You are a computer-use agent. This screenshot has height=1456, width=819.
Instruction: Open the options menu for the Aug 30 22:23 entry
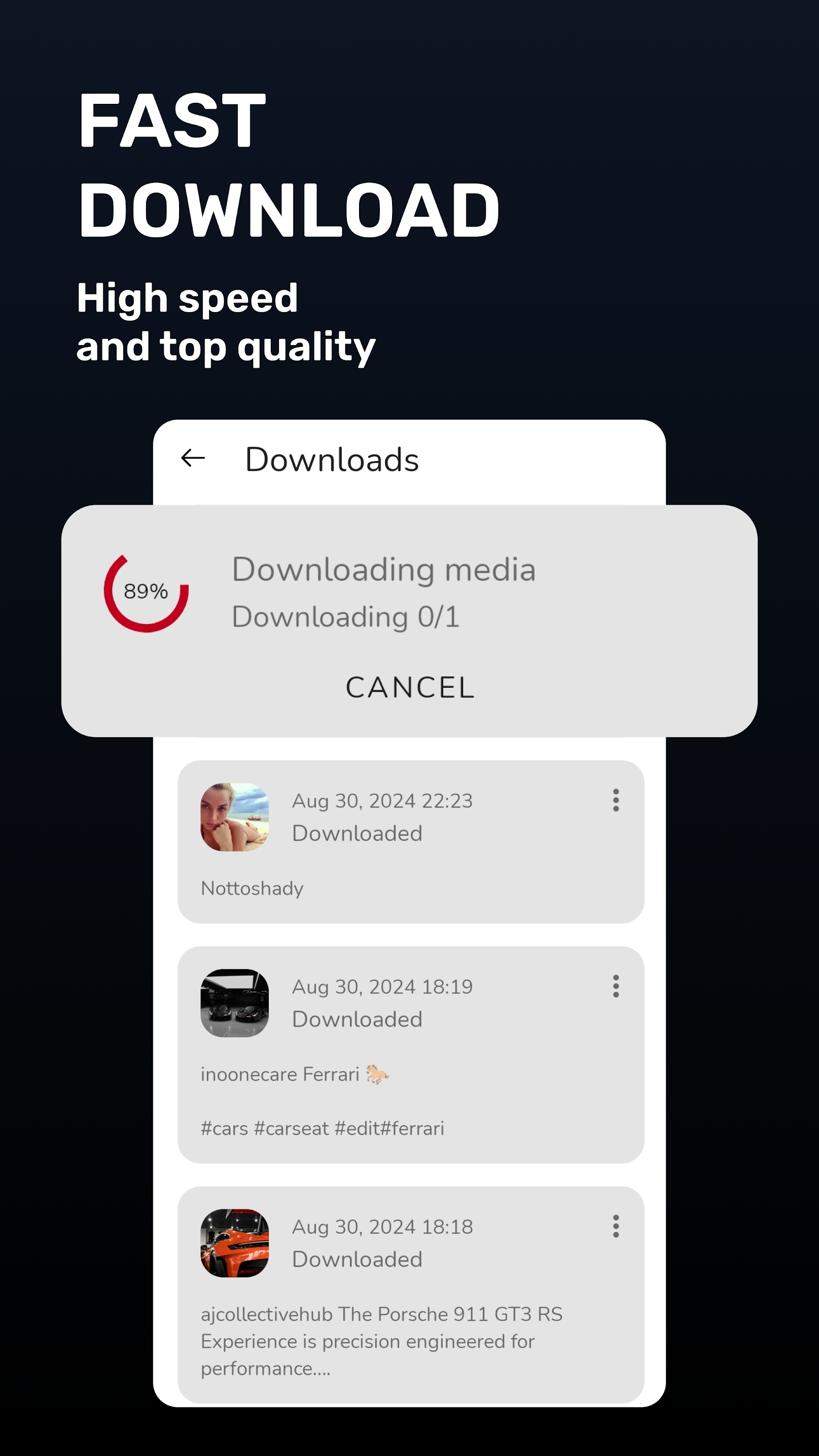(x=616, y=801)
